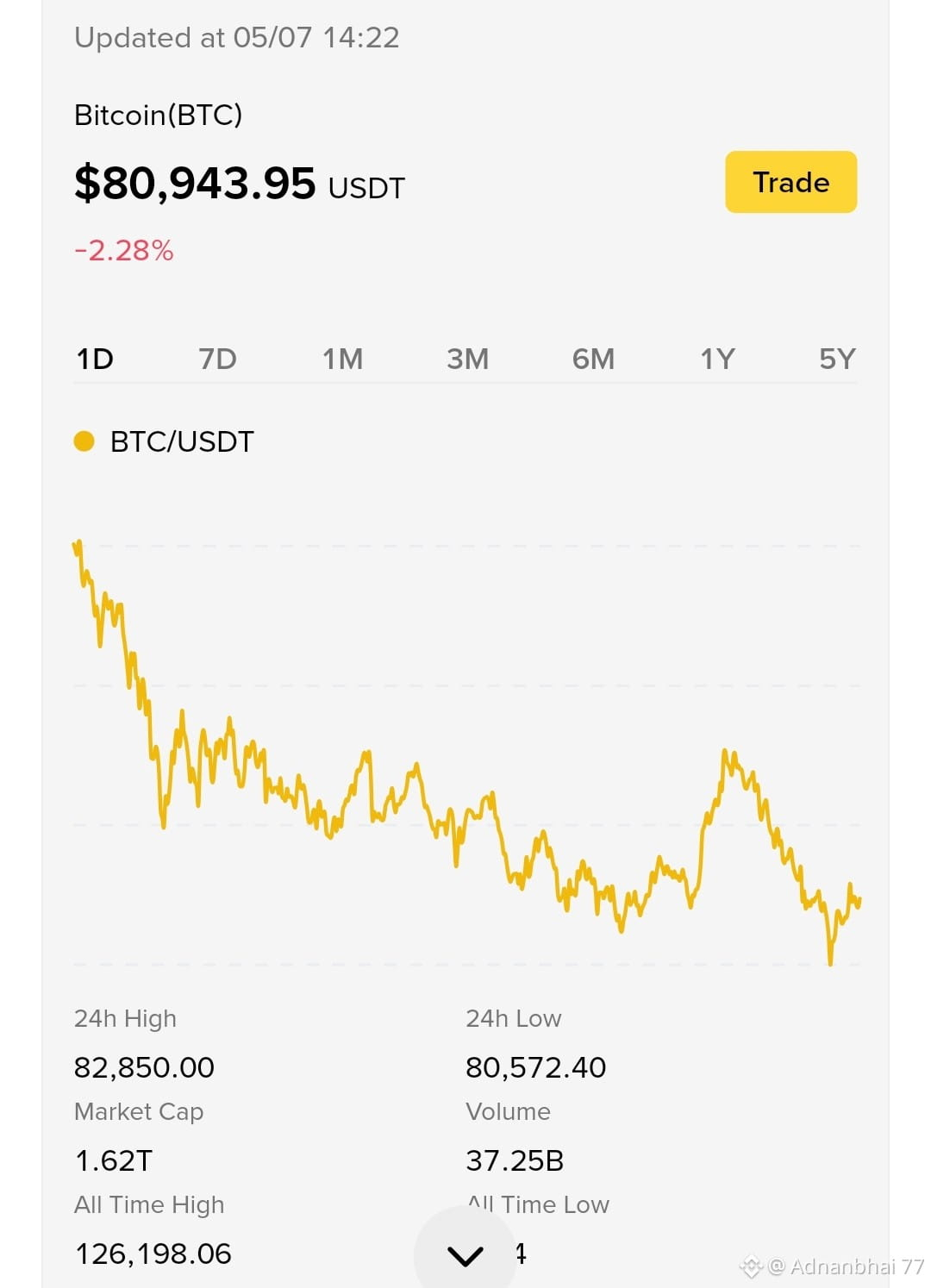
Task: Show the 1M price chart
Action: click(342, 359)
